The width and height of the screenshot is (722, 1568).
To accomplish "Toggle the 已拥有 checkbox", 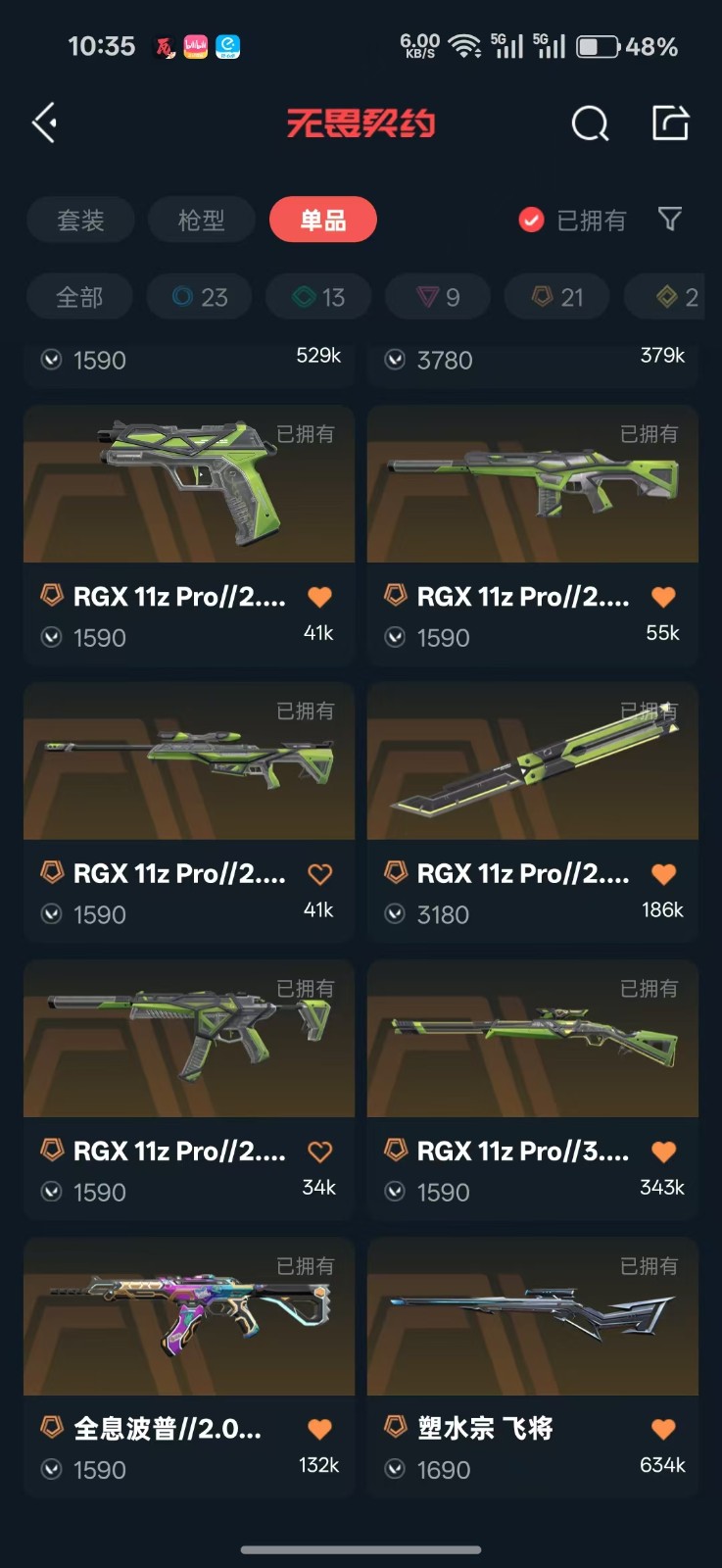I will pyautogui.click(x=531, y=220).
